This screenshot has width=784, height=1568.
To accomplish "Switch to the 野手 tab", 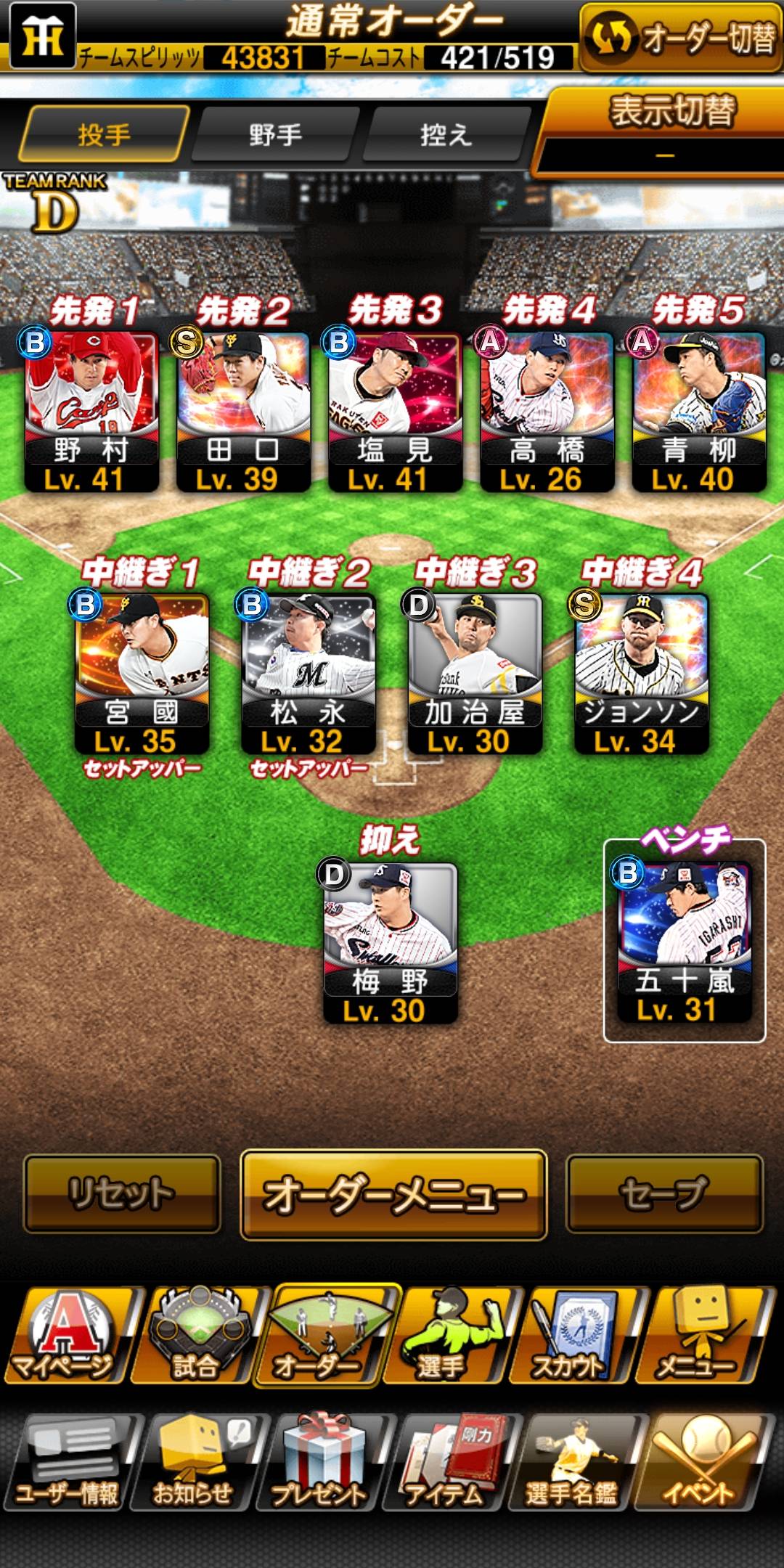I will 275,134.
